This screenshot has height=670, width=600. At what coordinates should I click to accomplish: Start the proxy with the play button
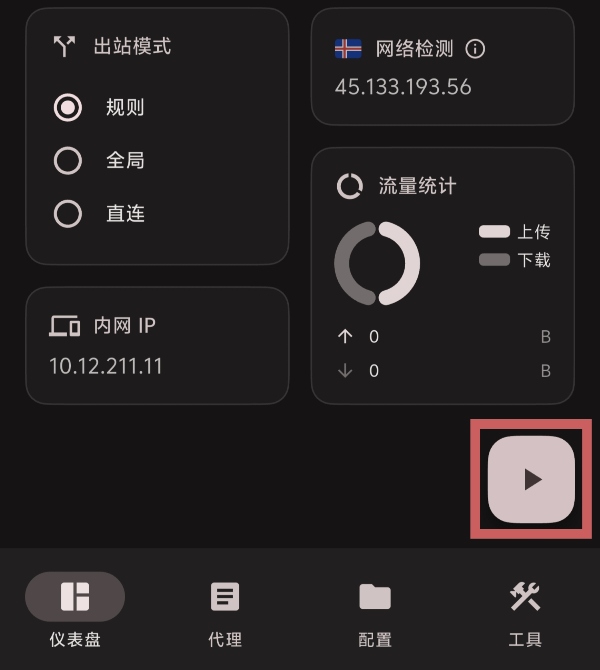click(531, 479)
